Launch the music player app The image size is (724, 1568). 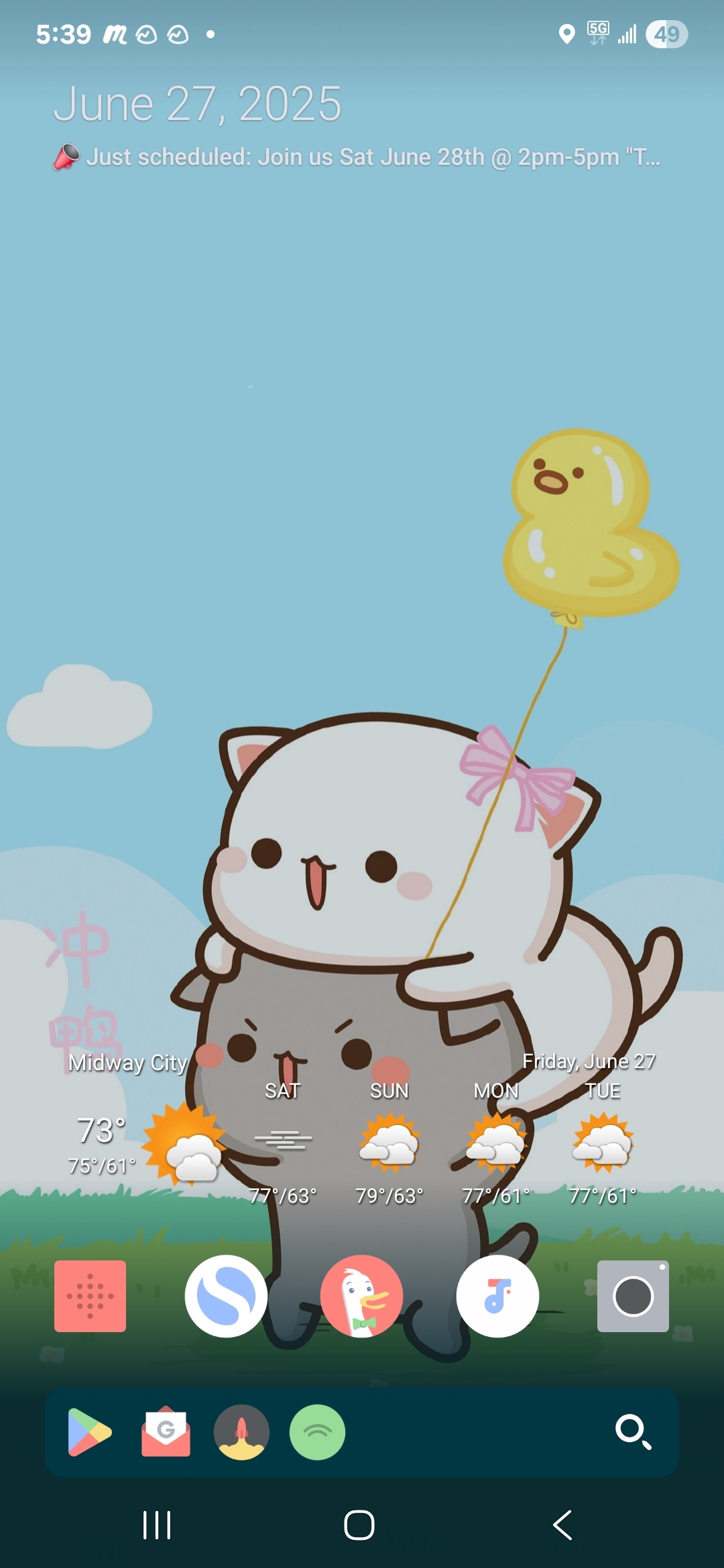click(497, 1296)
